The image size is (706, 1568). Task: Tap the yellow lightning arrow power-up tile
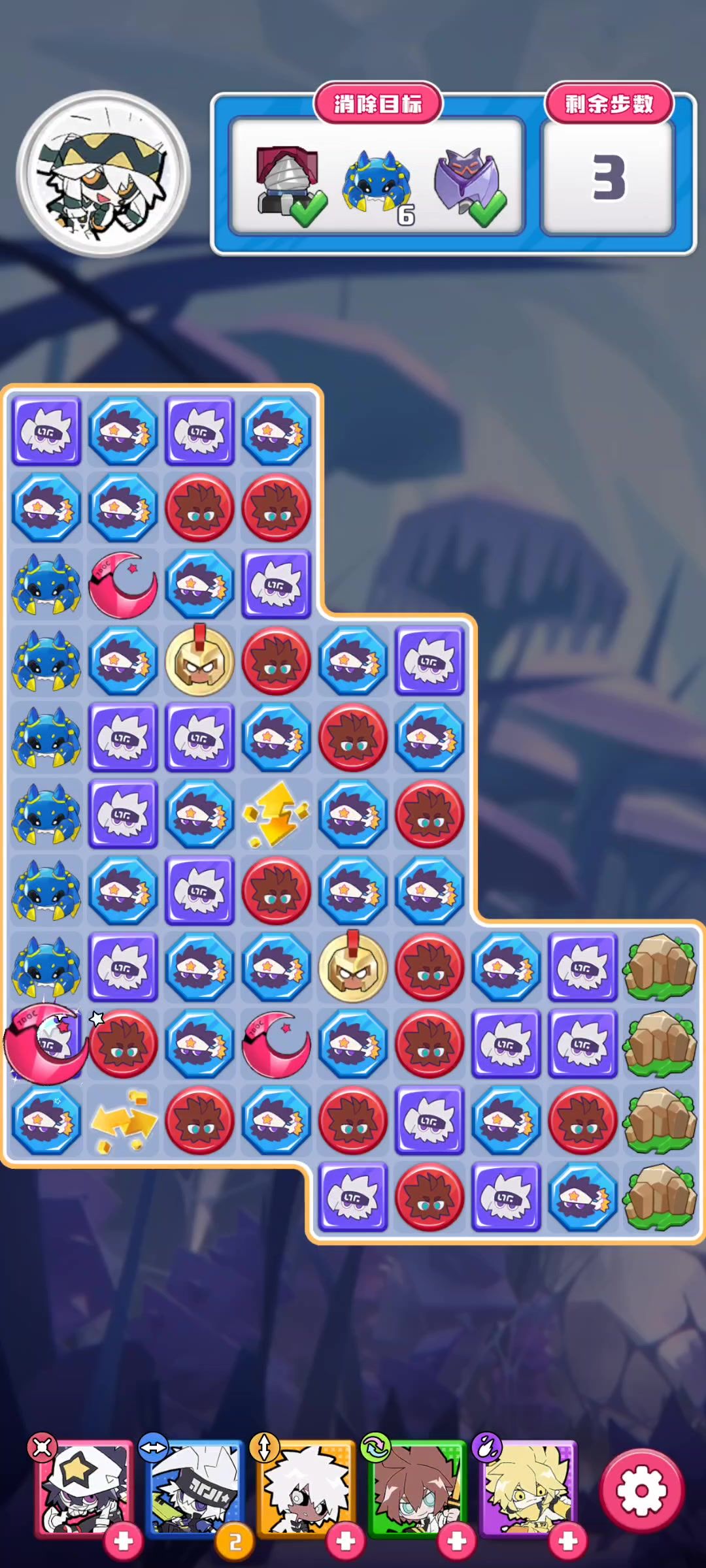point(277,814)
